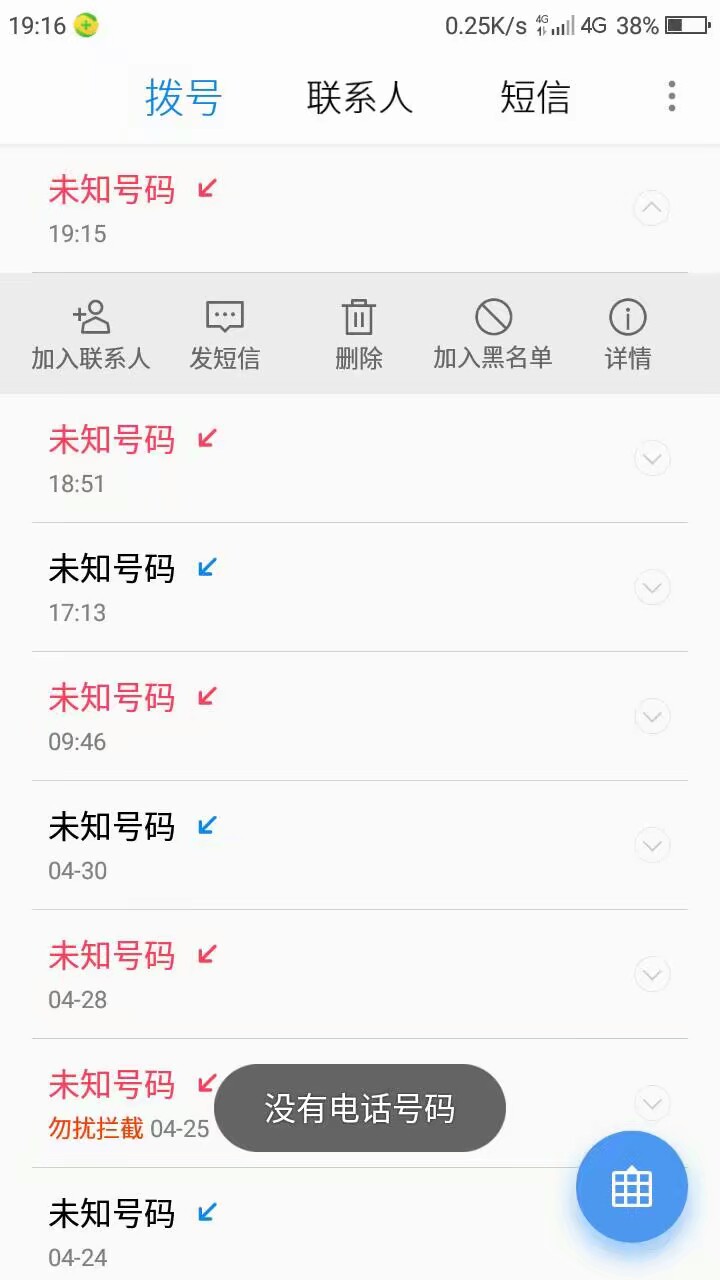The height and width of the screenshot is (1280, 720).
Task: Expand the 04-30 call options
Action: click(x=652, y=846)
